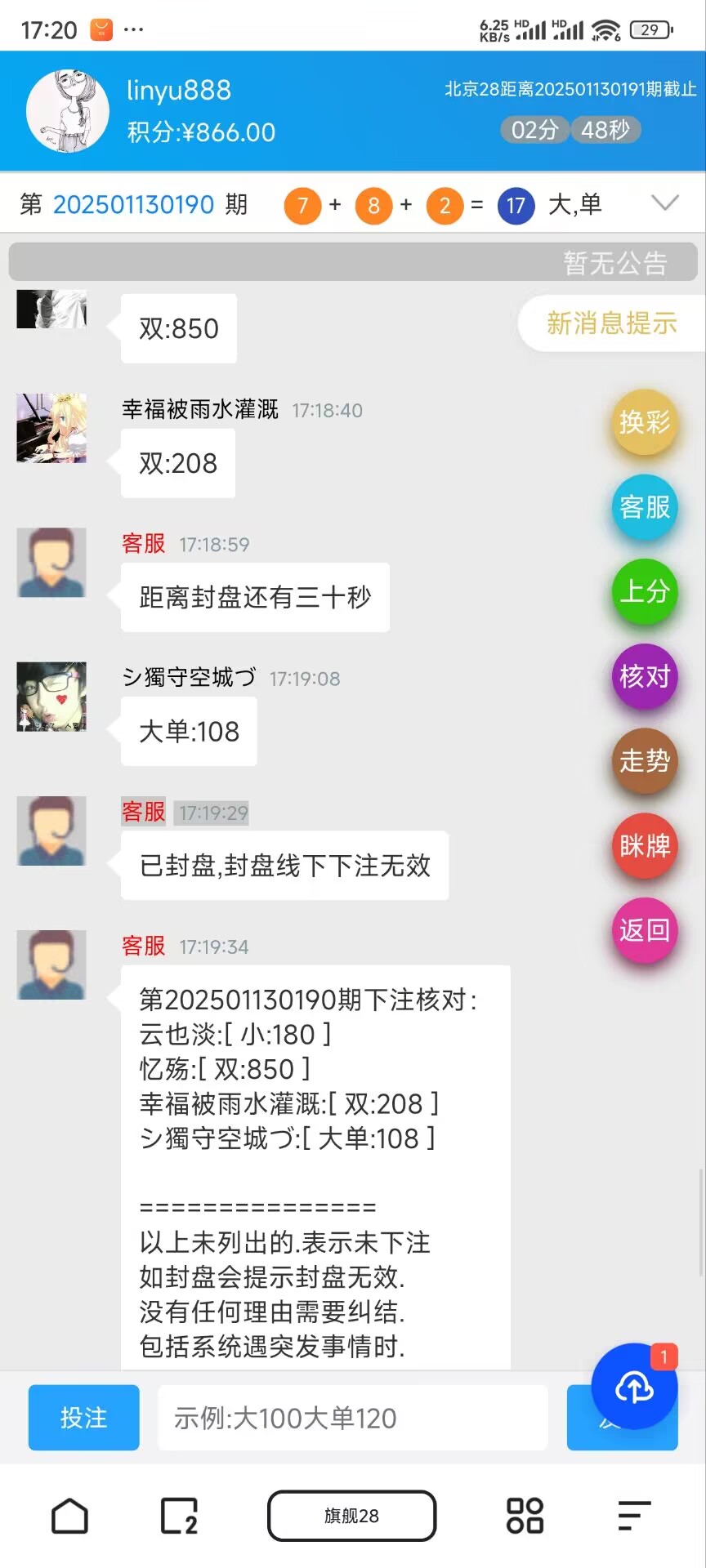Open 客服 customer service bubble
The height and width of the screenshot is (1568, 706).
(x=644, y=507)
